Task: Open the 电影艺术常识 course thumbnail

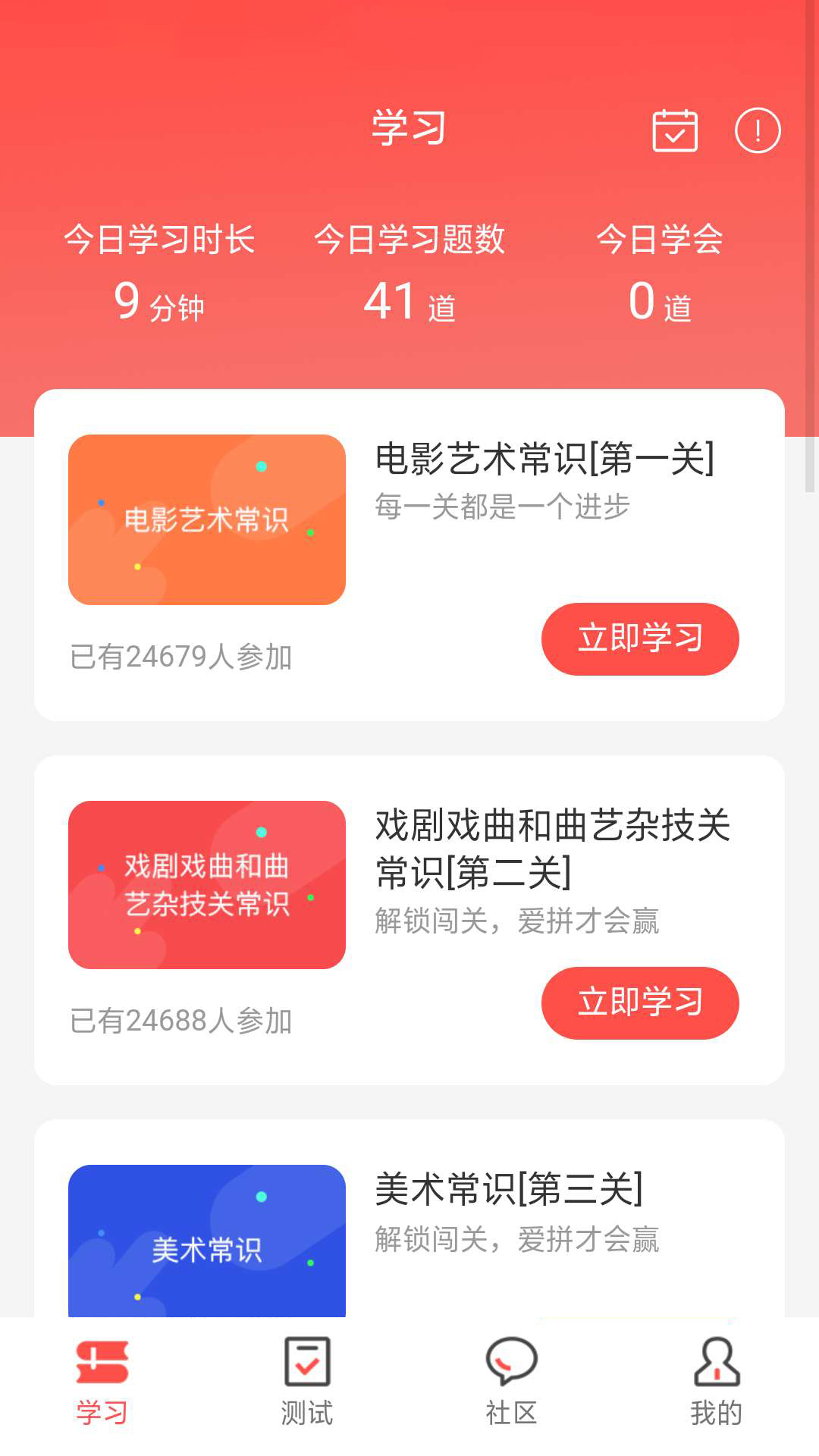Action: tap(207, 519)
